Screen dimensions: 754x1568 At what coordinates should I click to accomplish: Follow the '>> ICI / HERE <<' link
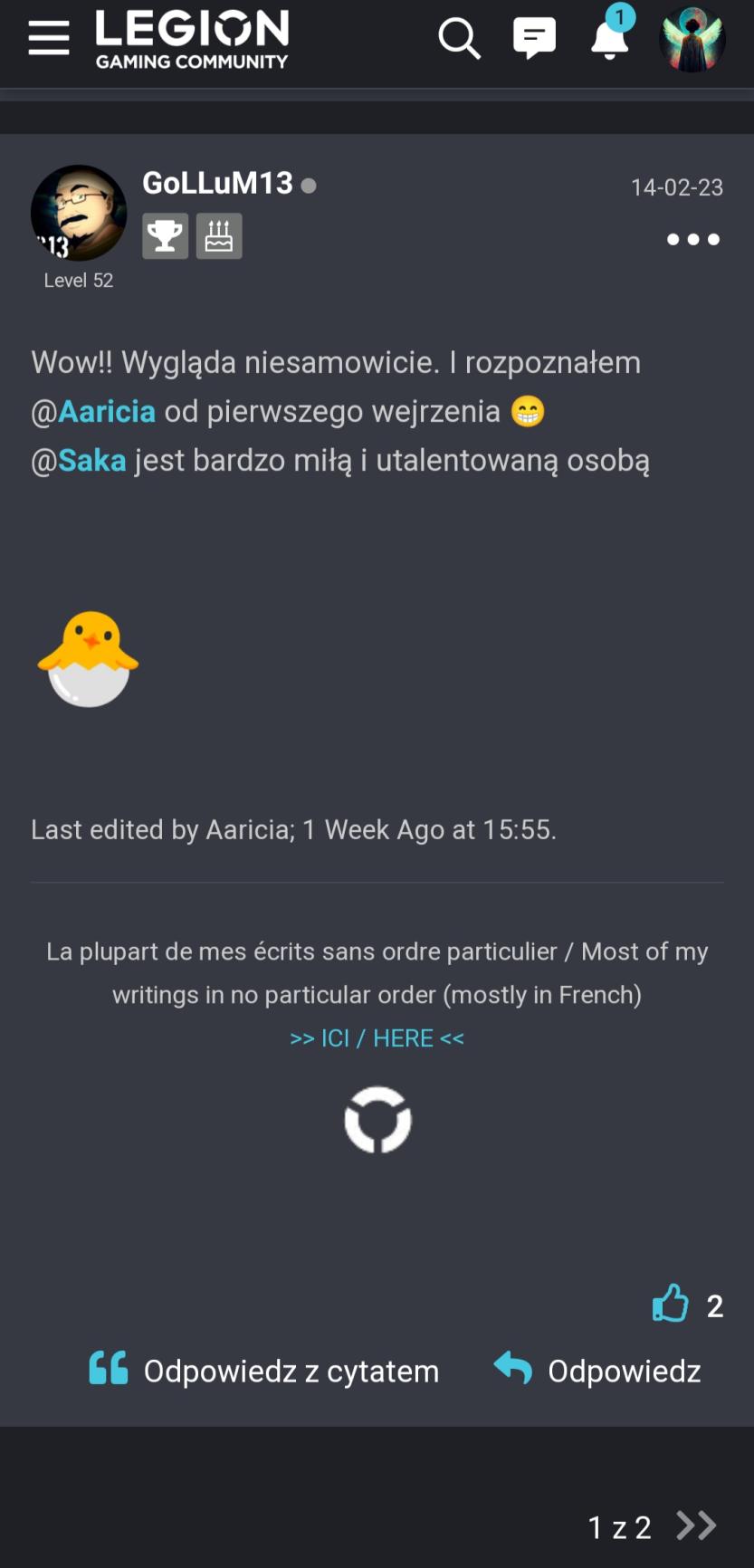point(377,1038)
